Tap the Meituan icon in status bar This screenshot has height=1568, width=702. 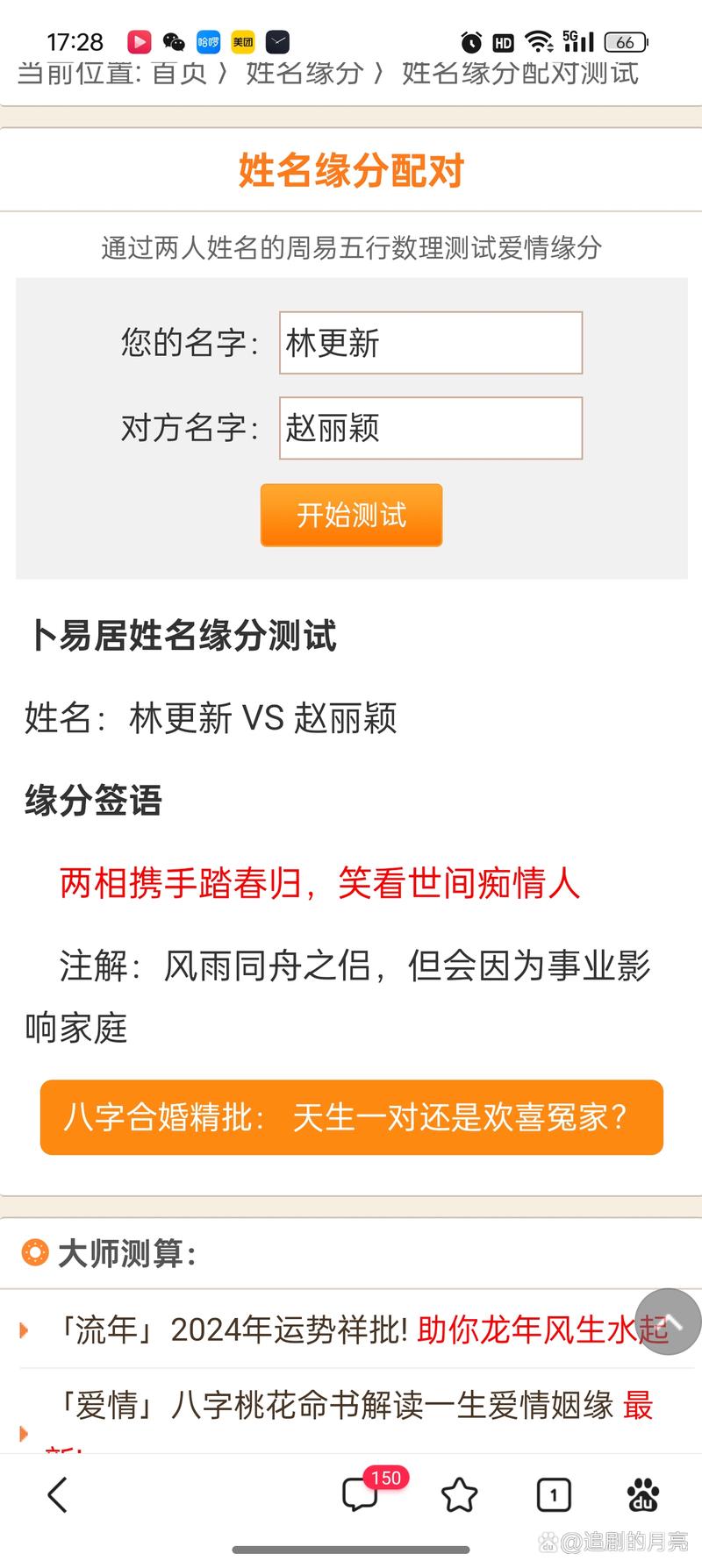(x=242, y=41)
